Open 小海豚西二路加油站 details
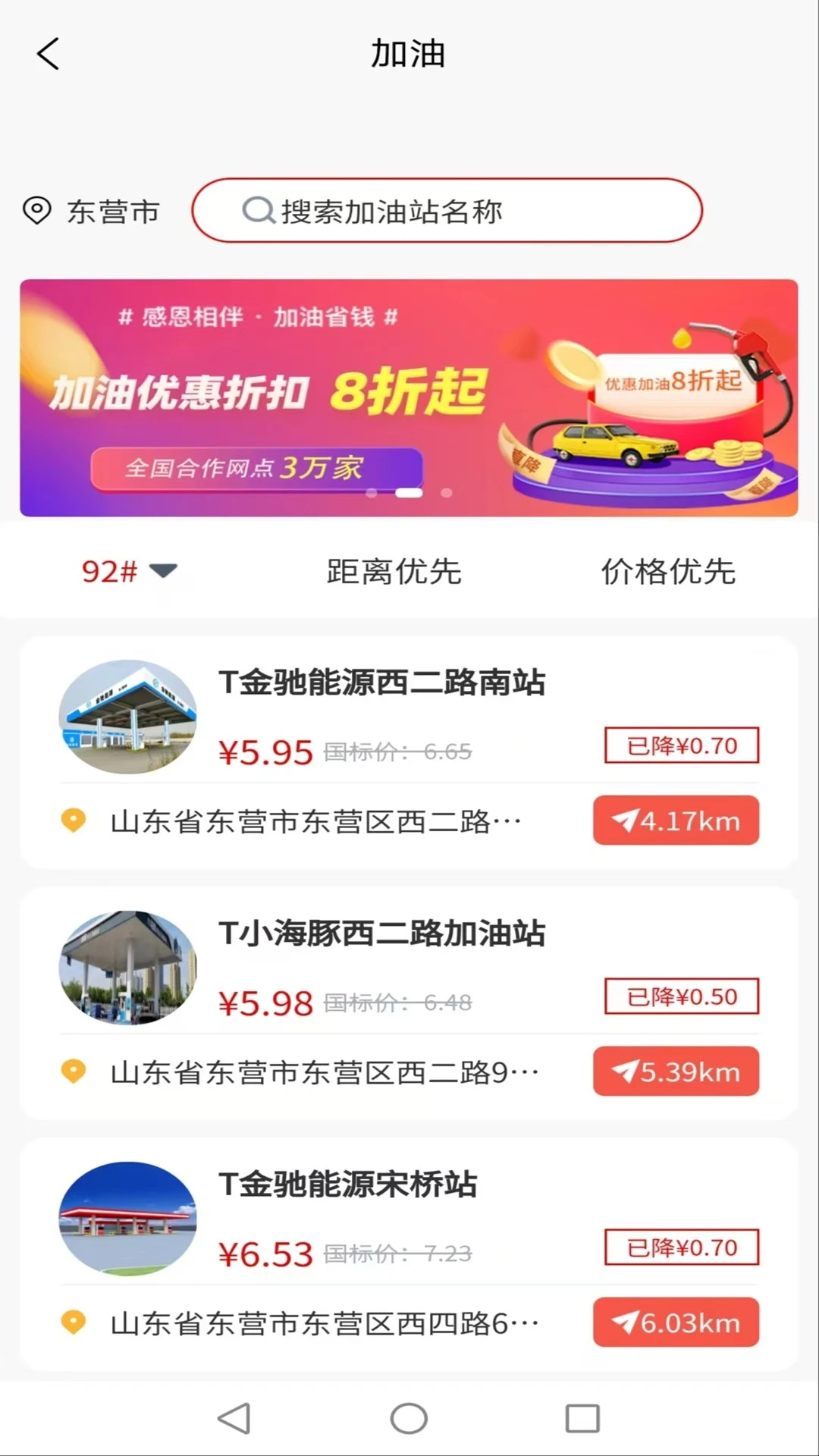Screen dimensions: 819x1456 [x=382, y=934]
